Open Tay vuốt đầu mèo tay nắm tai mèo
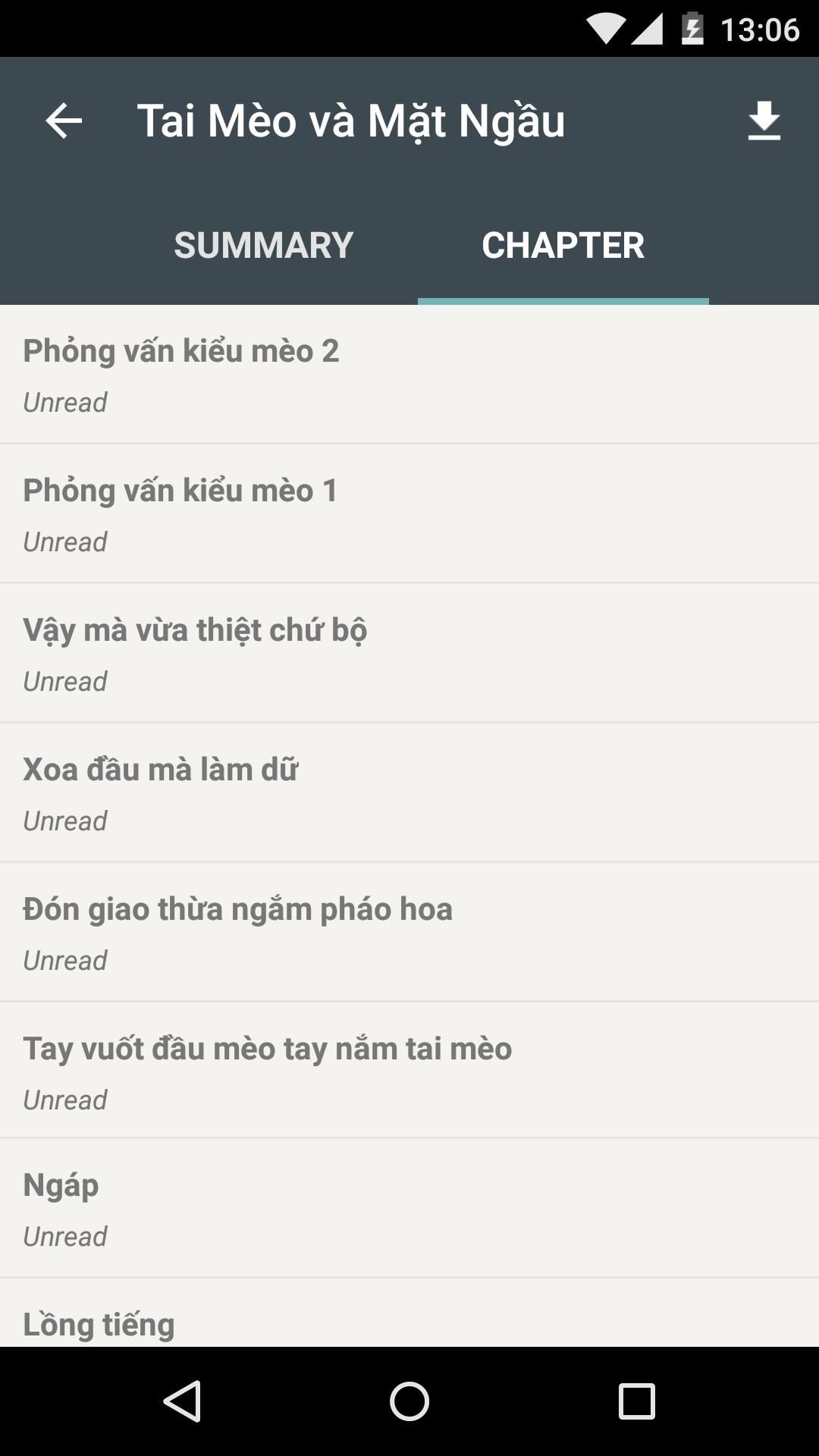This screenshot has width=819, height=1456. point(409,1071)
